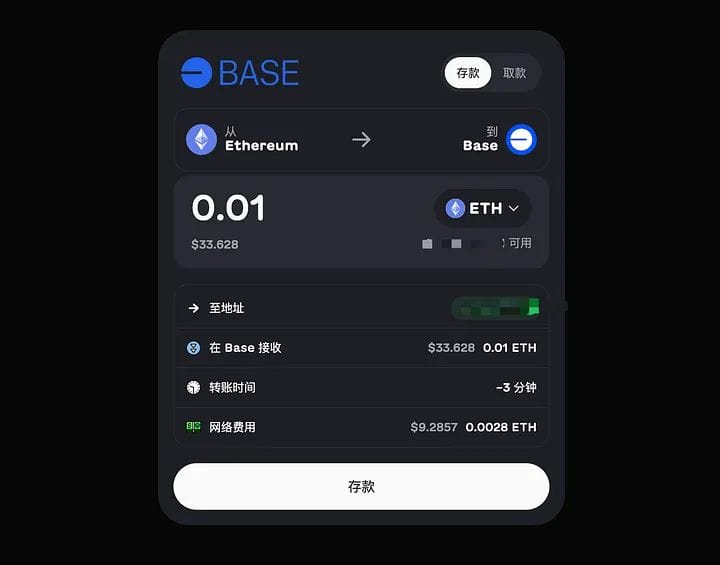Tap the large 存款 deposit button
This screenshot has height=565, width=720.
point(361,486)
